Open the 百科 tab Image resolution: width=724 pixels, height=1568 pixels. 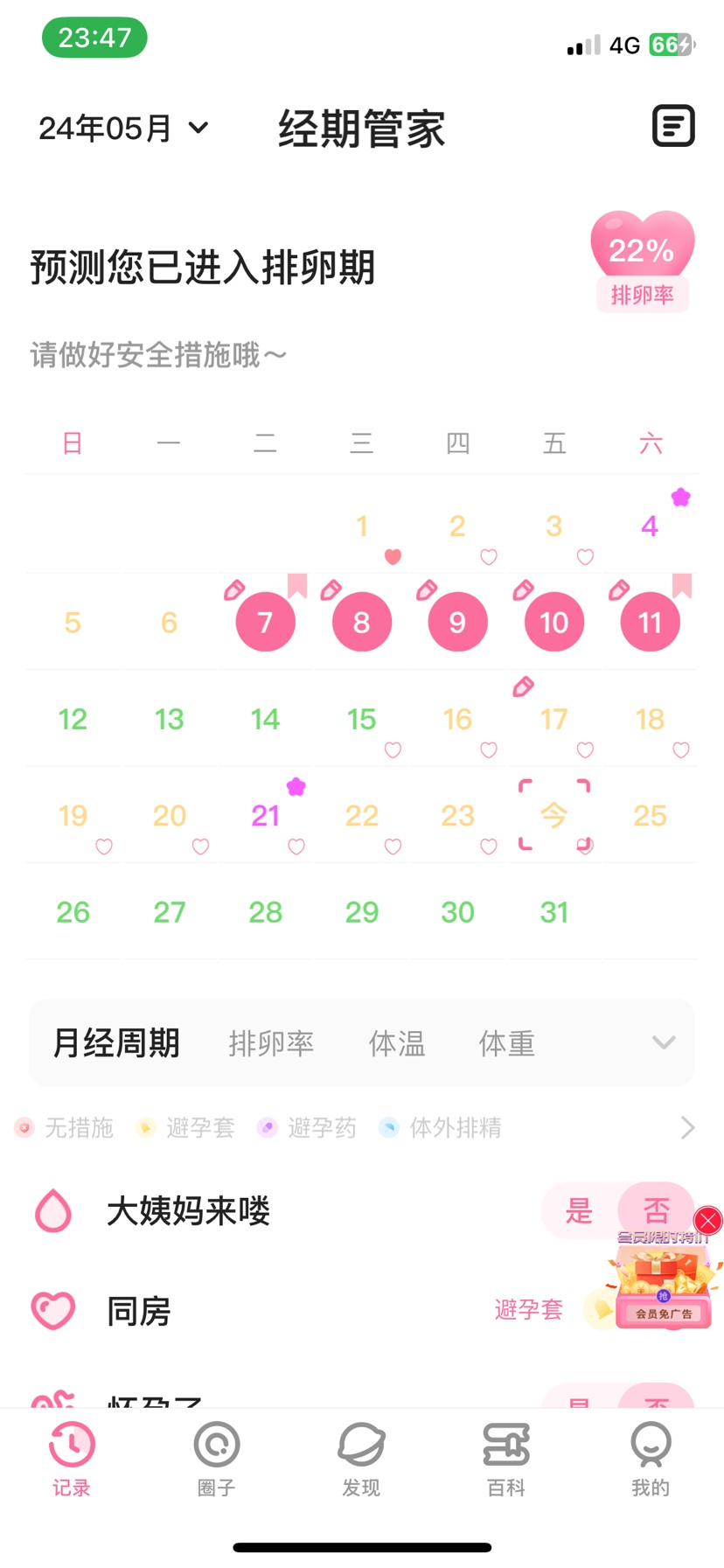pos(506,1460)
